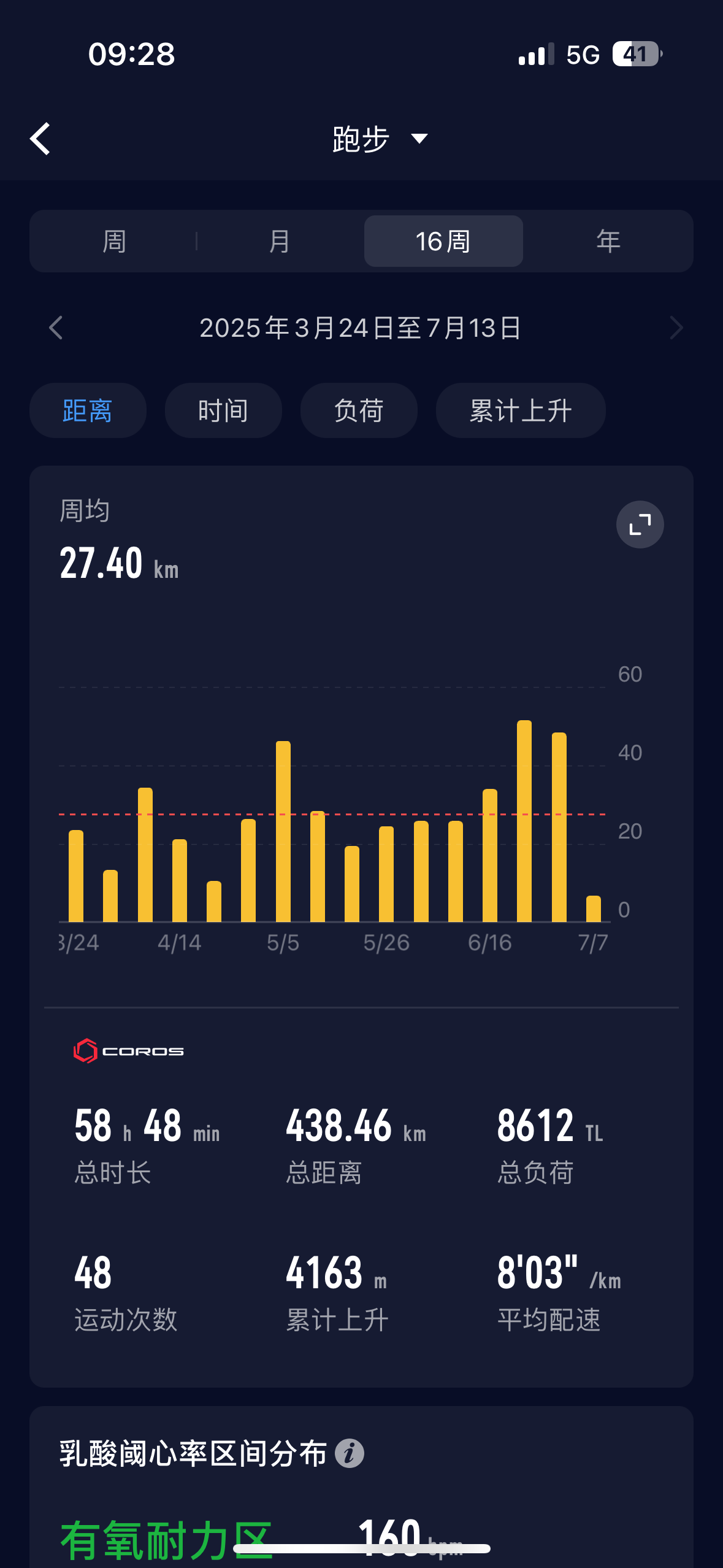
Task: Switch to the 年 period tab
Action: 608,241
